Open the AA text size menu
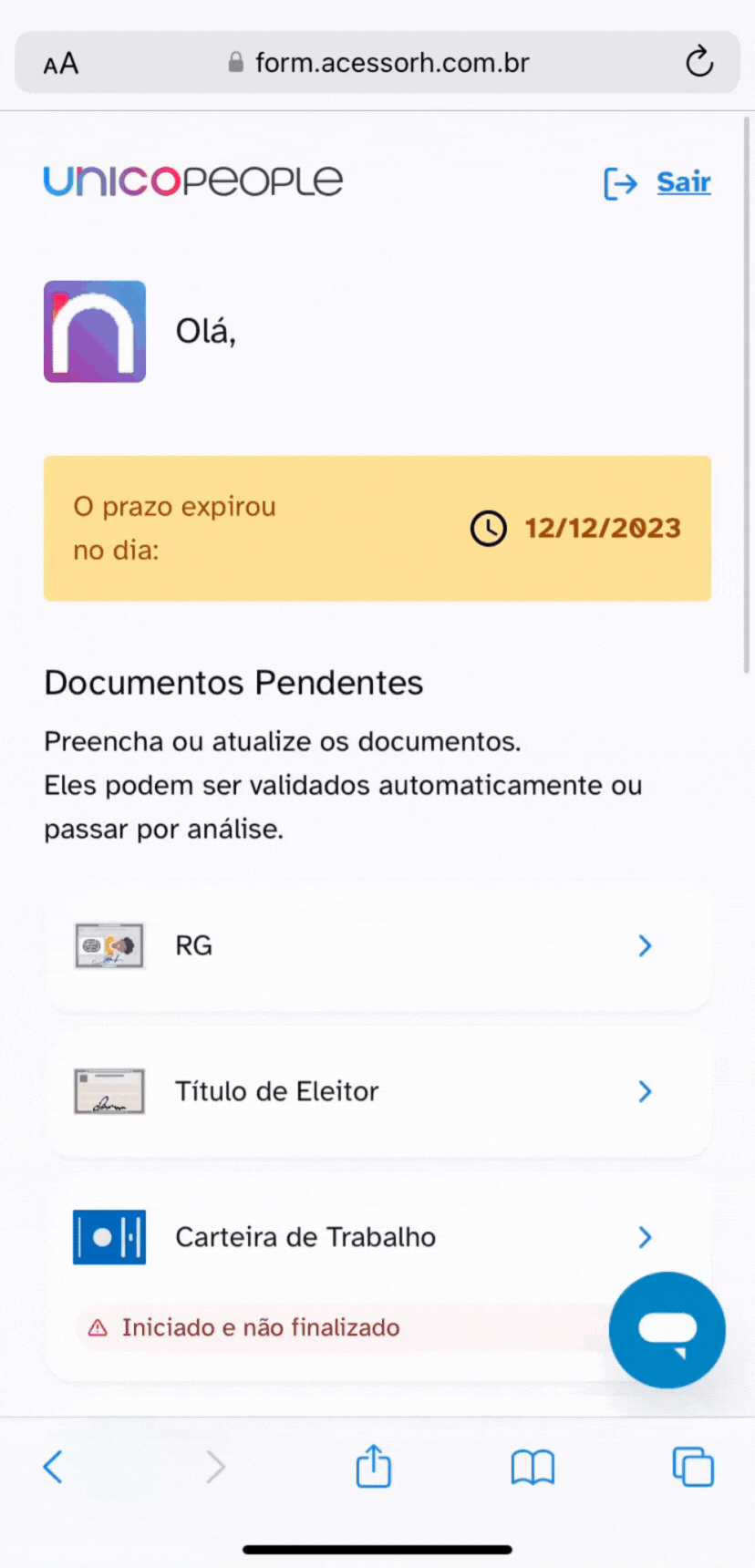 (61, 64)
